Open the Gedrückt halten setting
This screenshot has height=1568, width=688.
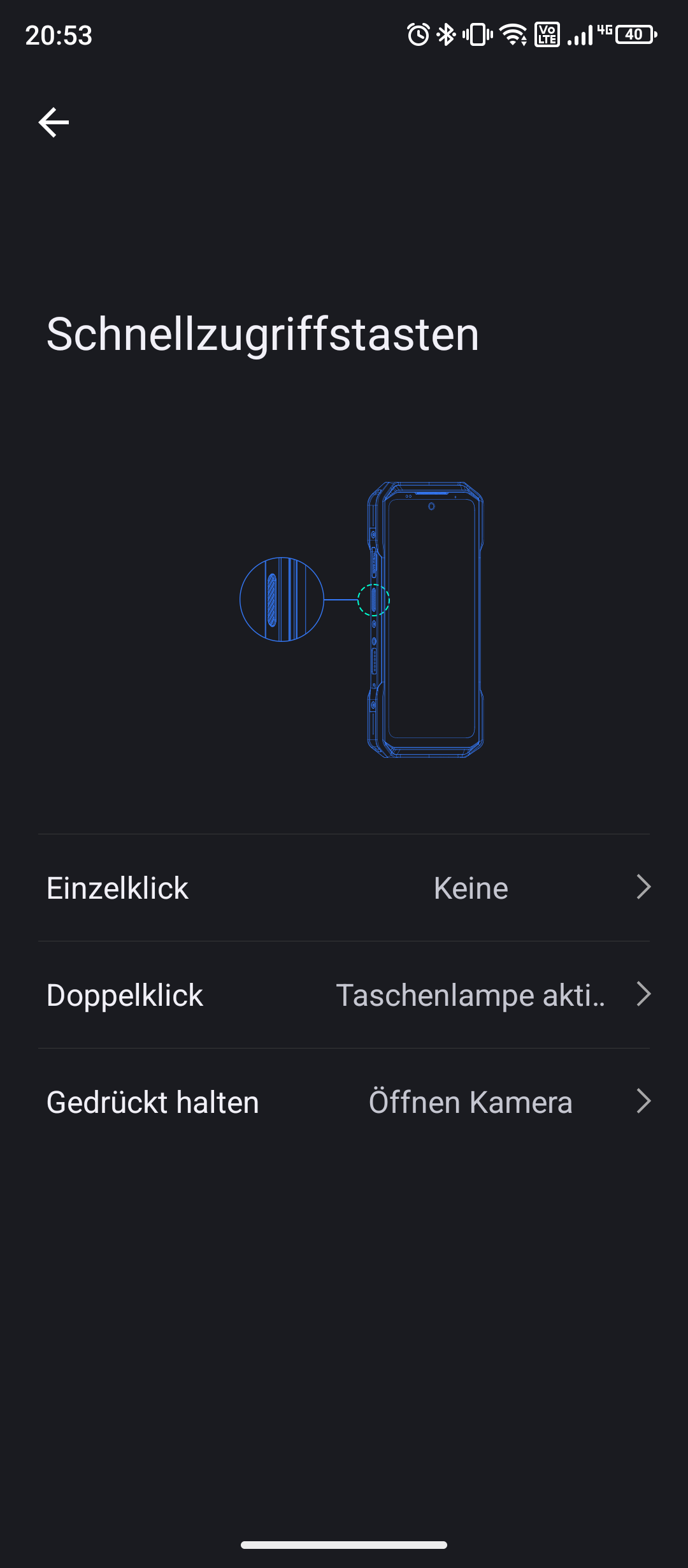344,1102
